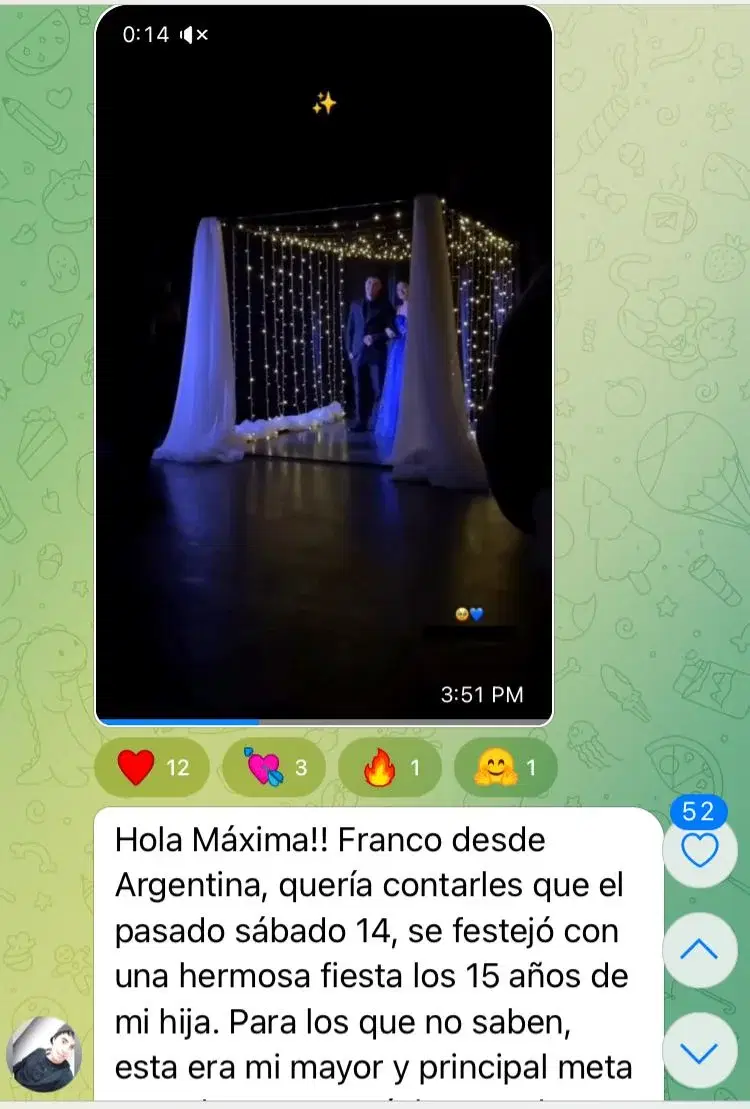Unmute the video sound

194,35
